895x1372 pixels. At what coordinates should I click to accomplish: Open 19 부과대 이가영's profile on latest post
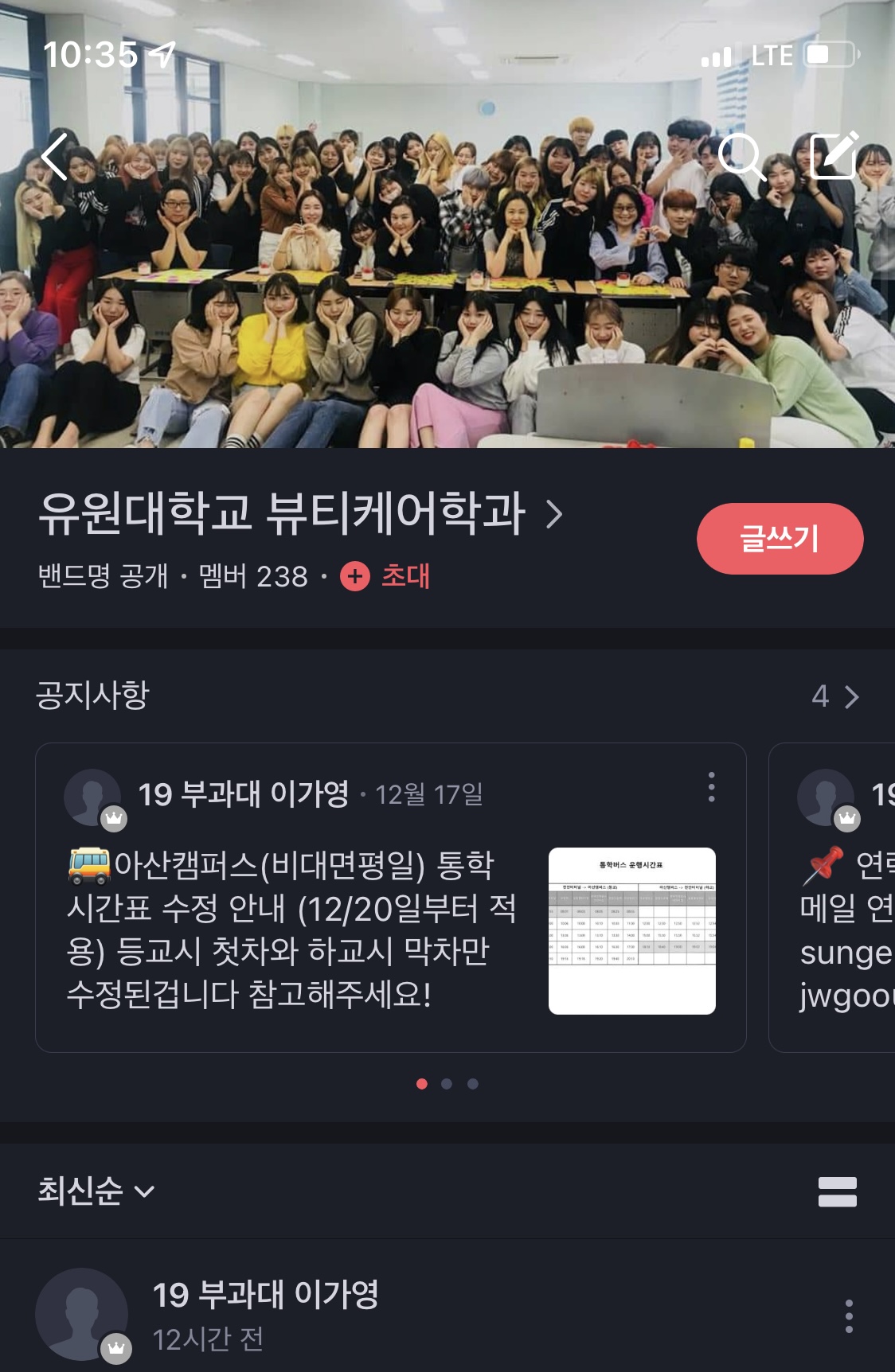(x=82, y=1314)
